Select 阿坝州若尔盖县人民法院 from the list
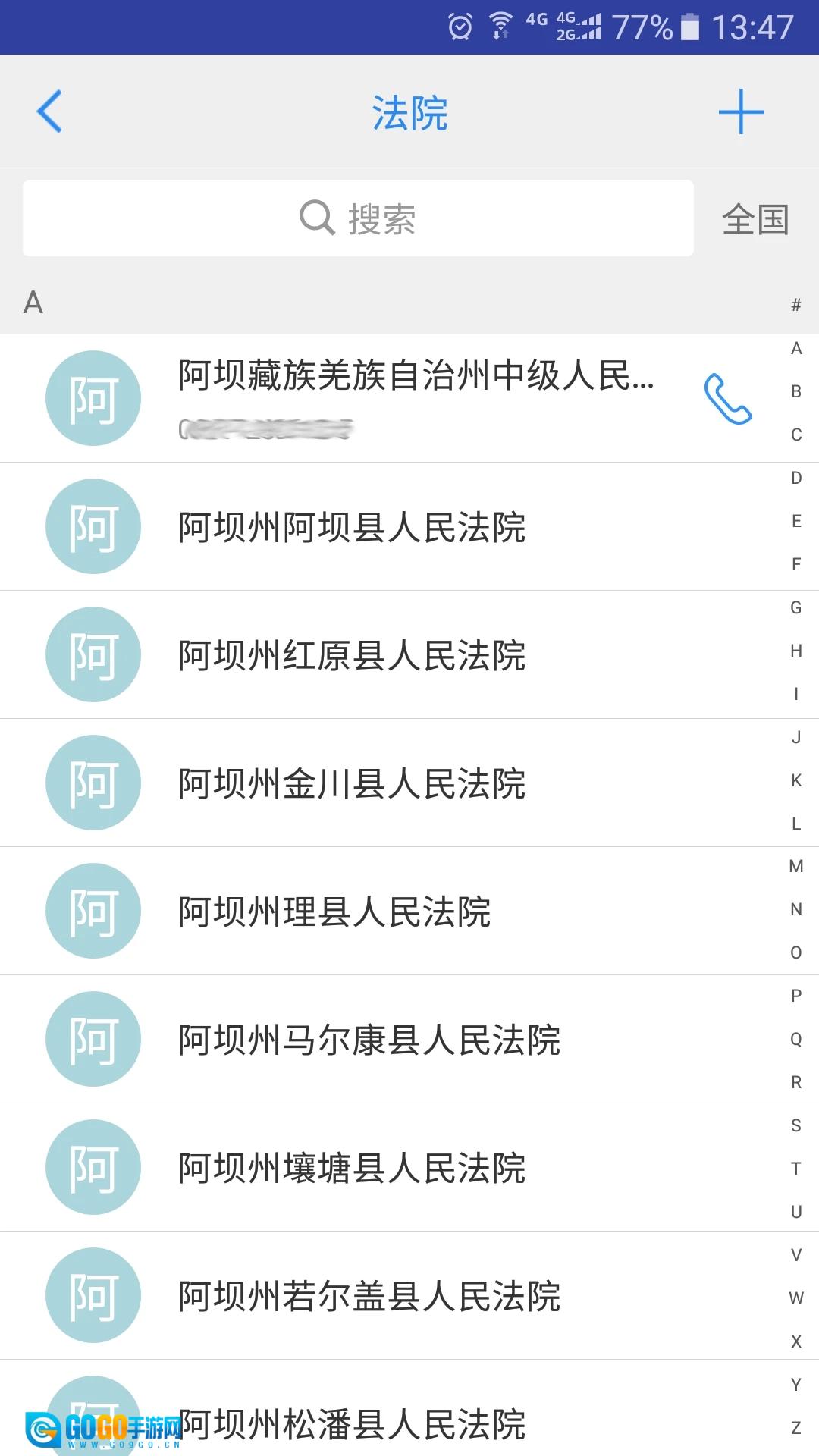This screenshot has width=819, height=1456. point(369,1296)
